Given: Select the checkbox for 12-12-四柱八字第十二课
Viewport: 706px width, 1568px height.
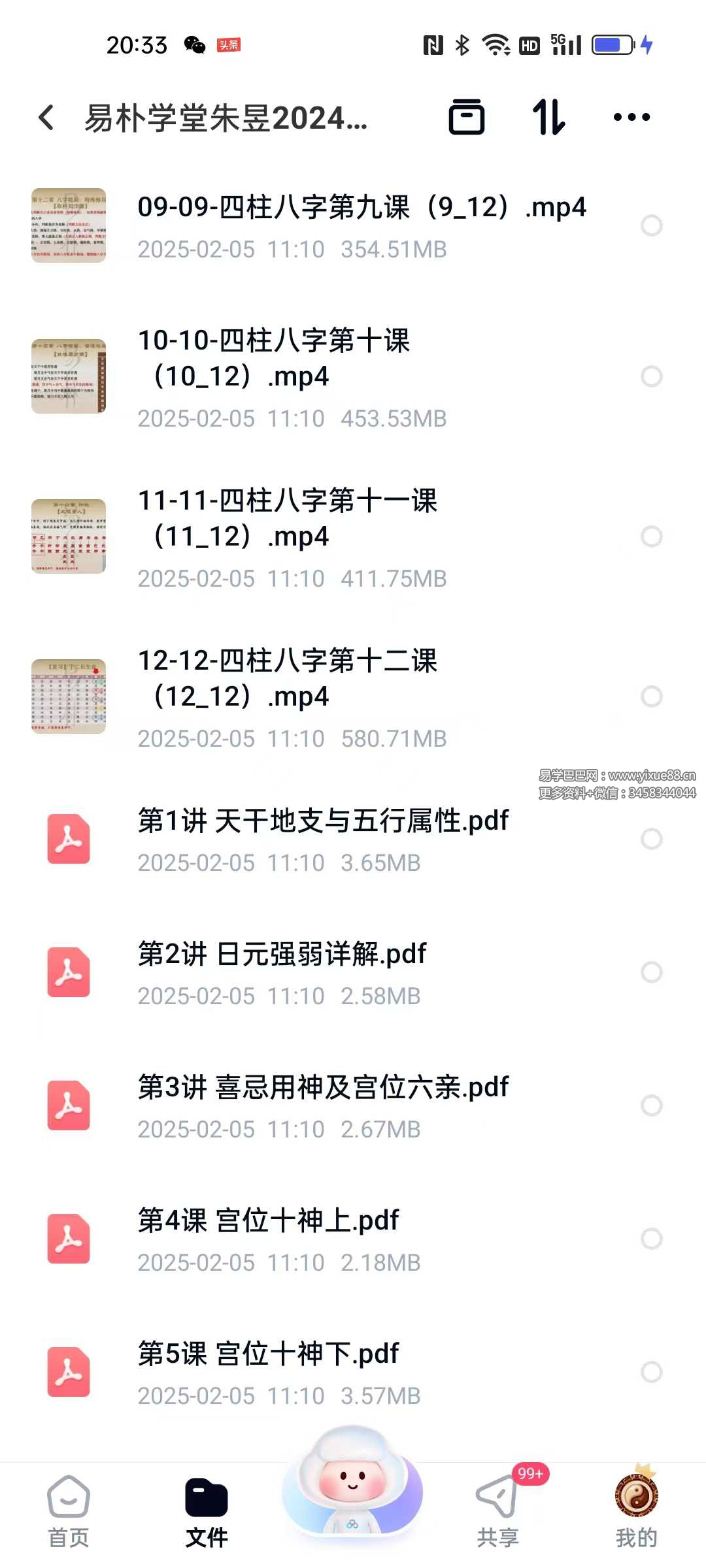Looking at the screenshot, I should click(651, 696).
